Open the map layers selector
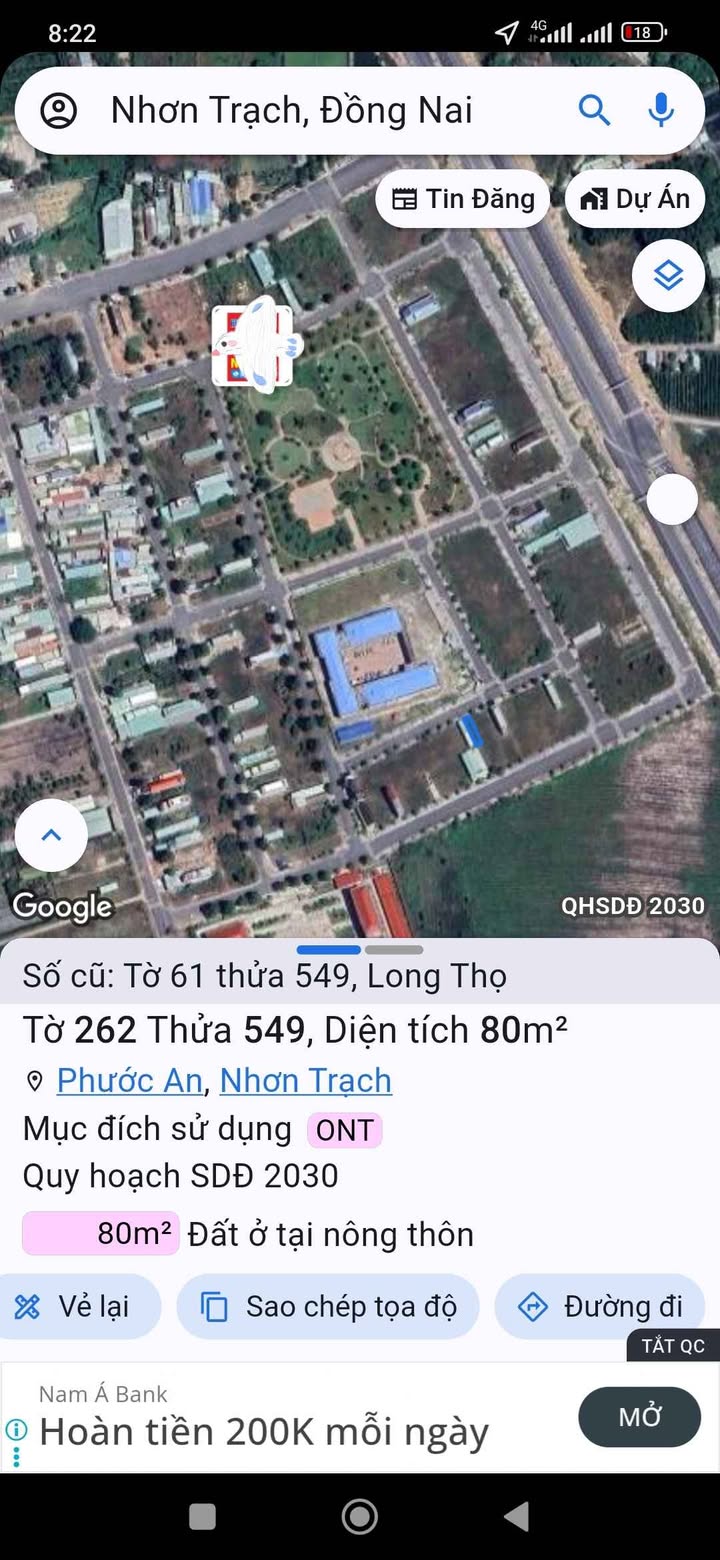Viewport: 720px width, 1560px height. [x=668, y=275]
